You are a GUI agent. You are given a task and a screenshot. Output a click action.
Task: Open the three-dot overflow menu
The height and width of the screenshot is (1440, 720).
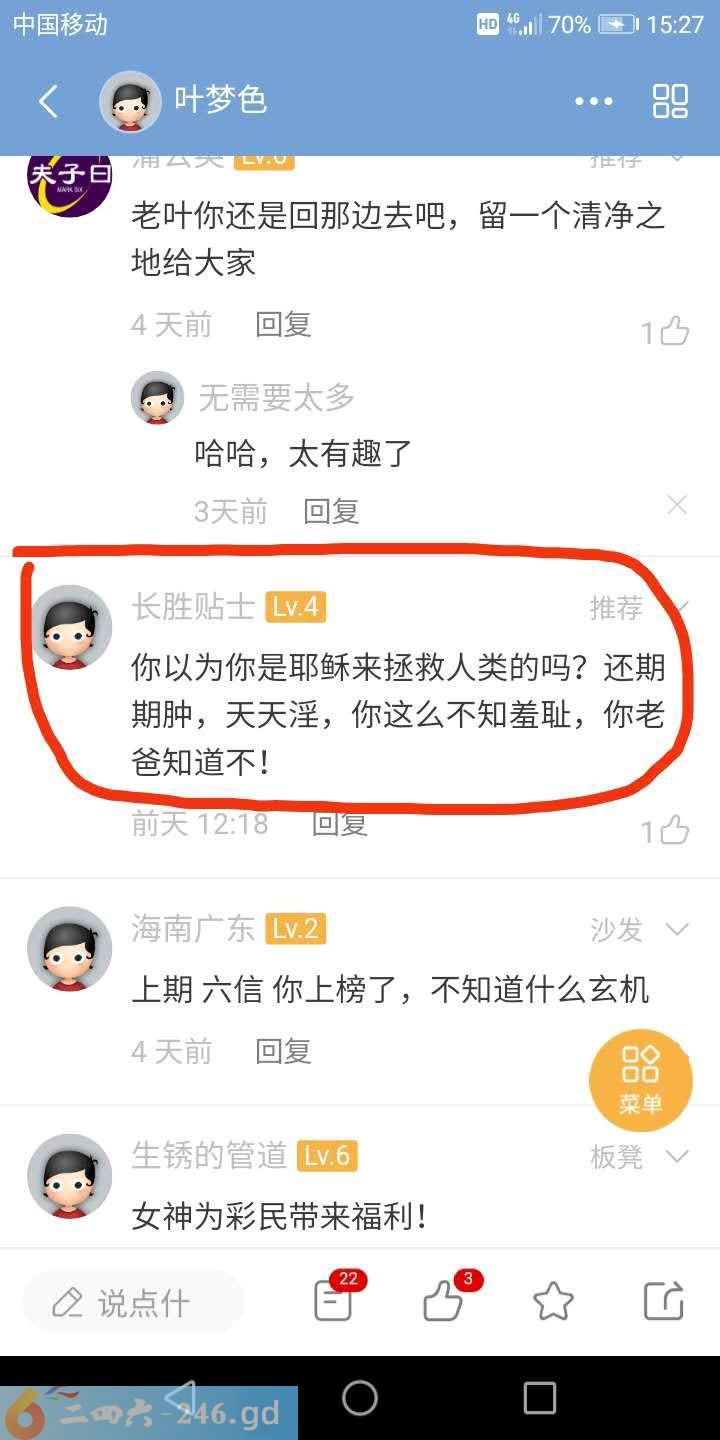593,101
